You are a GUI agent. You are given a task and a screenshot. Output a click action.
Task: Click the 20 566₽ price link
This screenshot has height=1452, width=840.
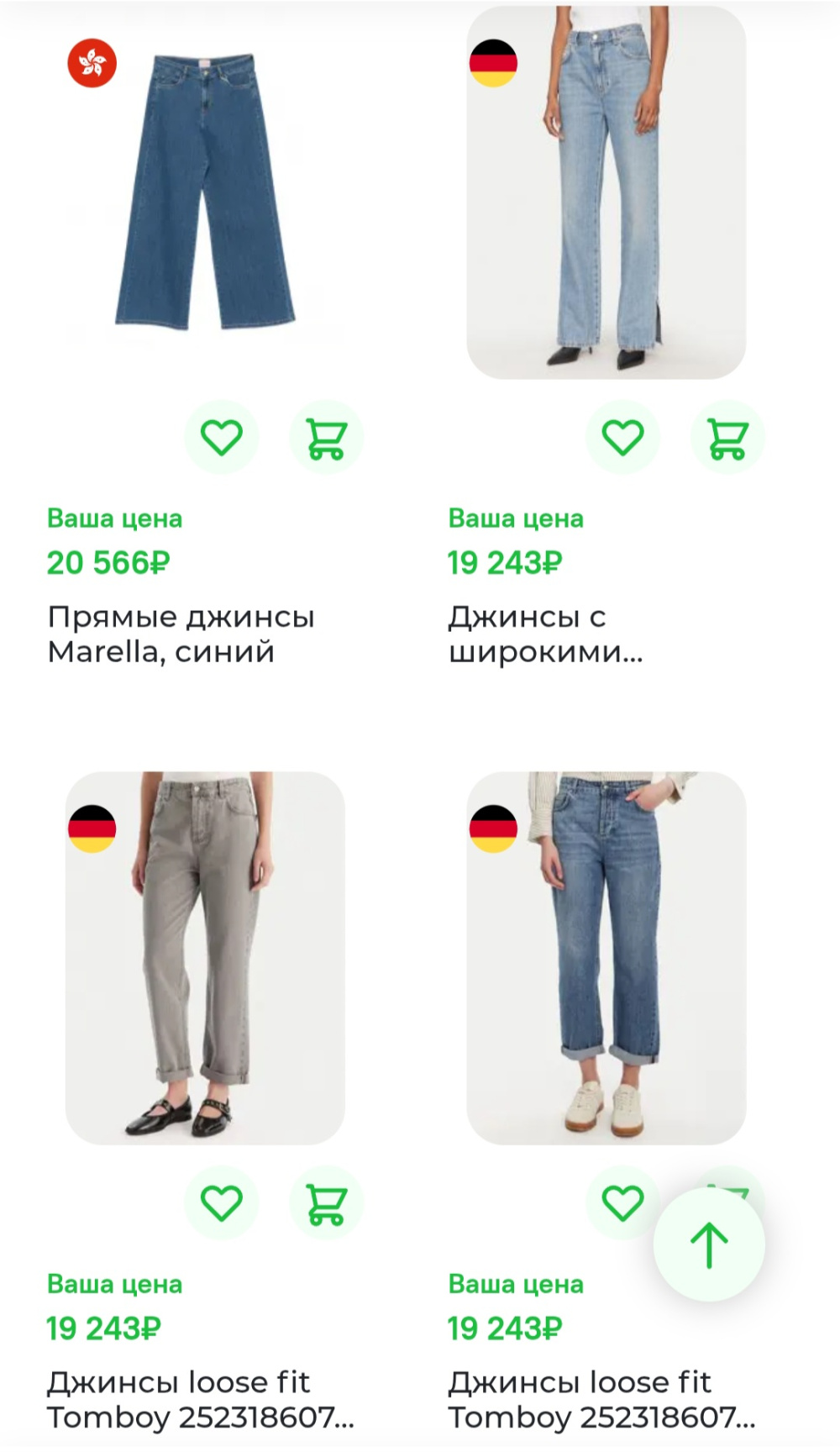tap(108, 562)
